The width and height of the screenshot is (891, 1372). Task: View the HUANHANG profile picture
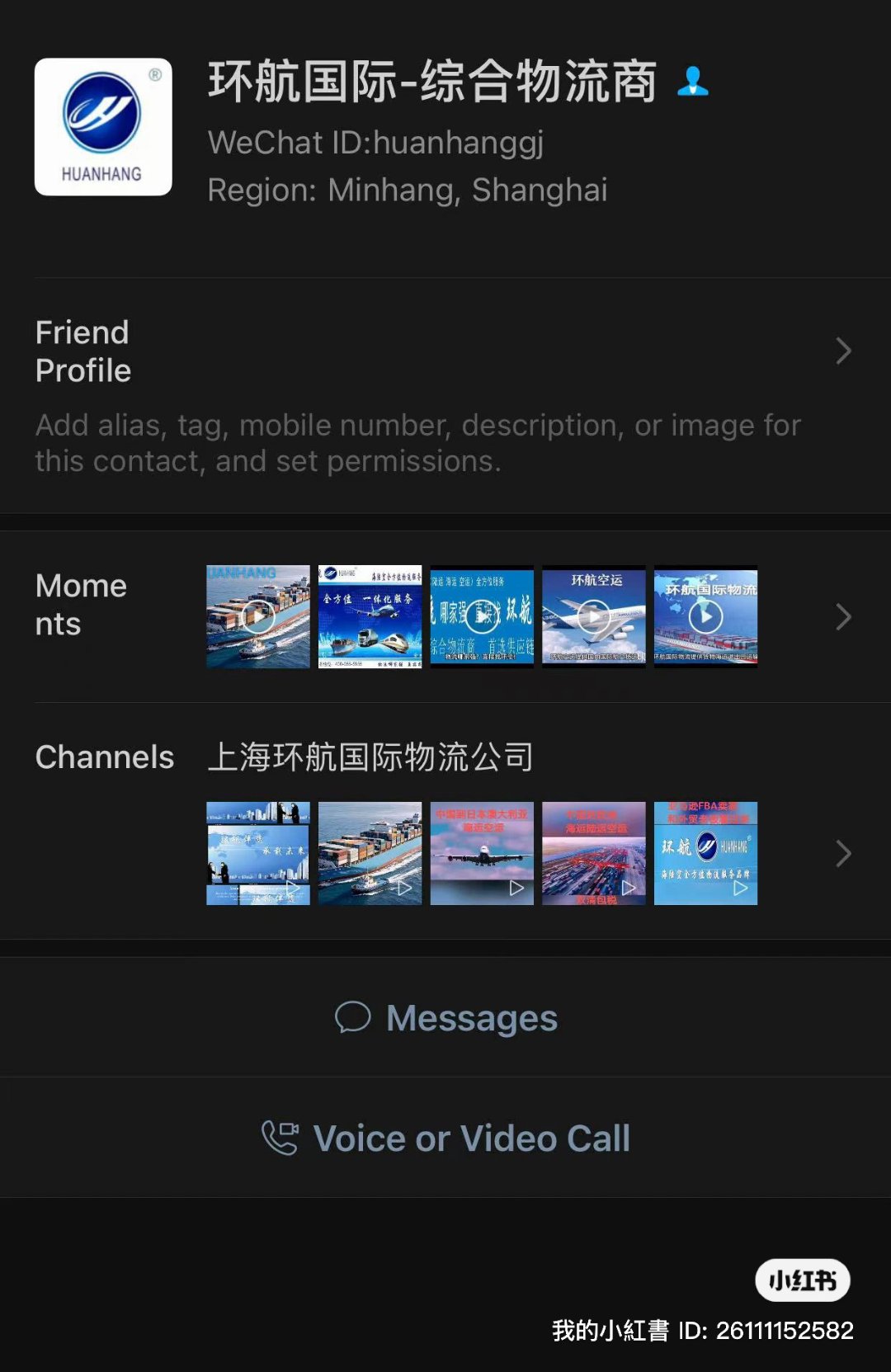[103, 127]
